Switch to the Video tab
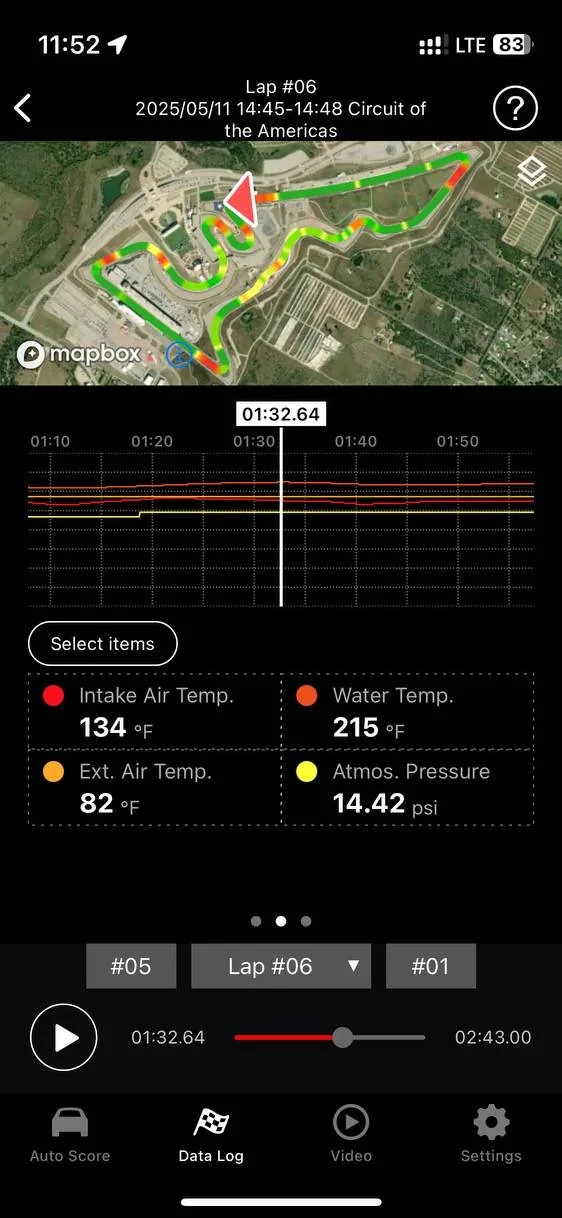The height and width of the screenshot is (1218, 562). coord(351,1135)
